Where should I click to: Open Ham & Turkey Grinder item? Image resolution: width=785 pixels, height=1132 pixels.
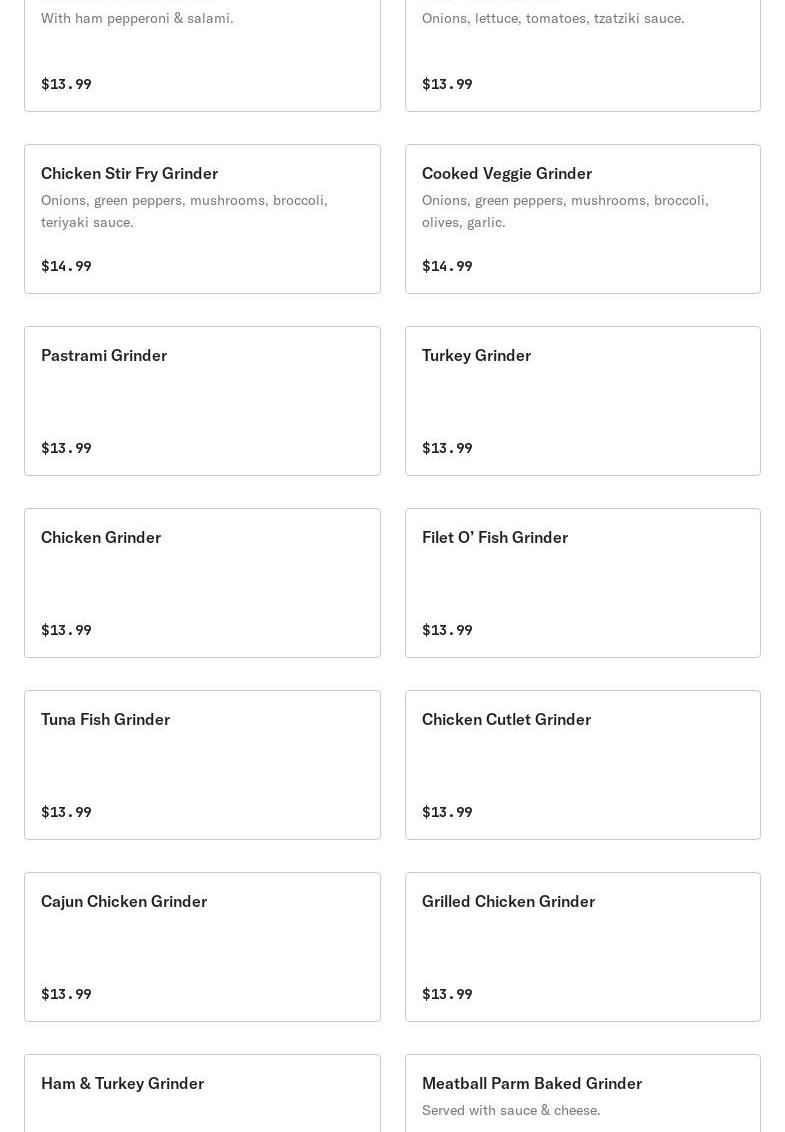click(x=202, y=1093)
